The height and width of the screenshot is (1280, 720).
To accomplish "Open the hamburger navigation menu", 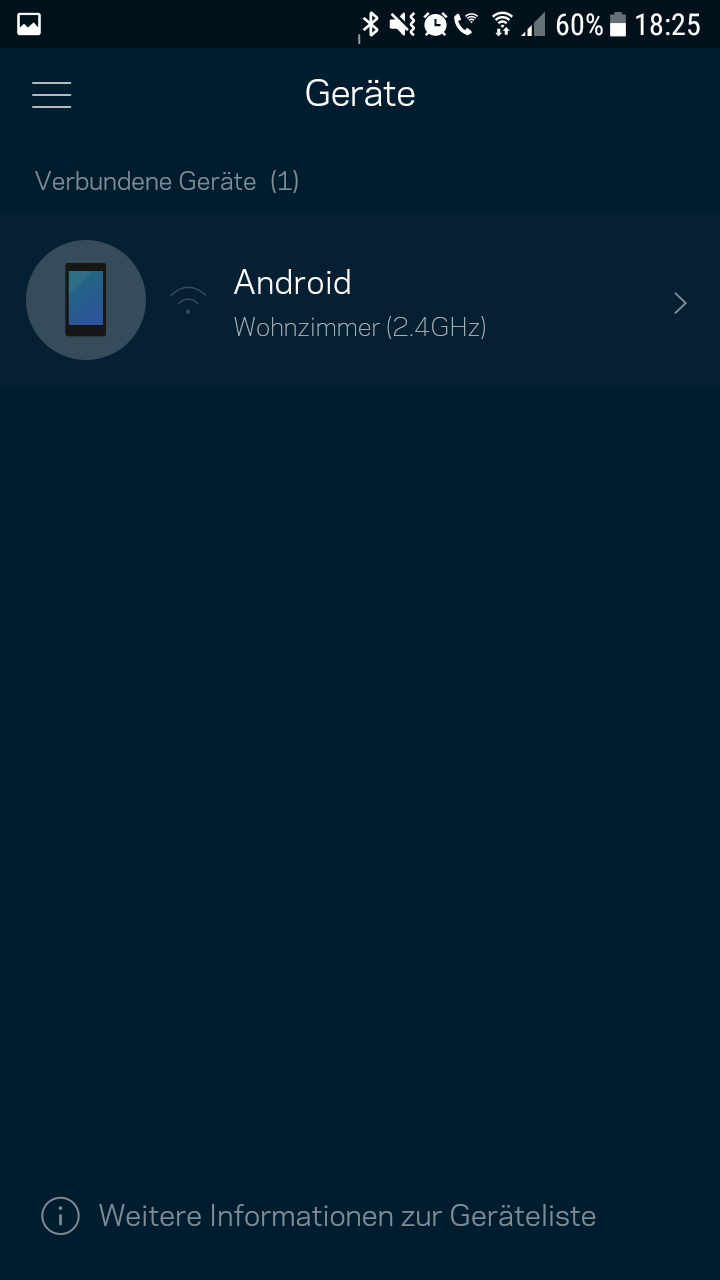I will pos(51,95).
